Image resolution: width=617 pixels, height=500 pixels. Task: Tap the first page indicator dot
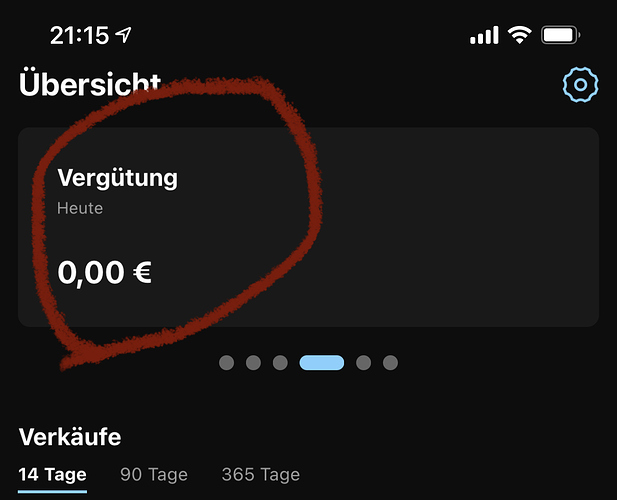click(x=227, y=362)
